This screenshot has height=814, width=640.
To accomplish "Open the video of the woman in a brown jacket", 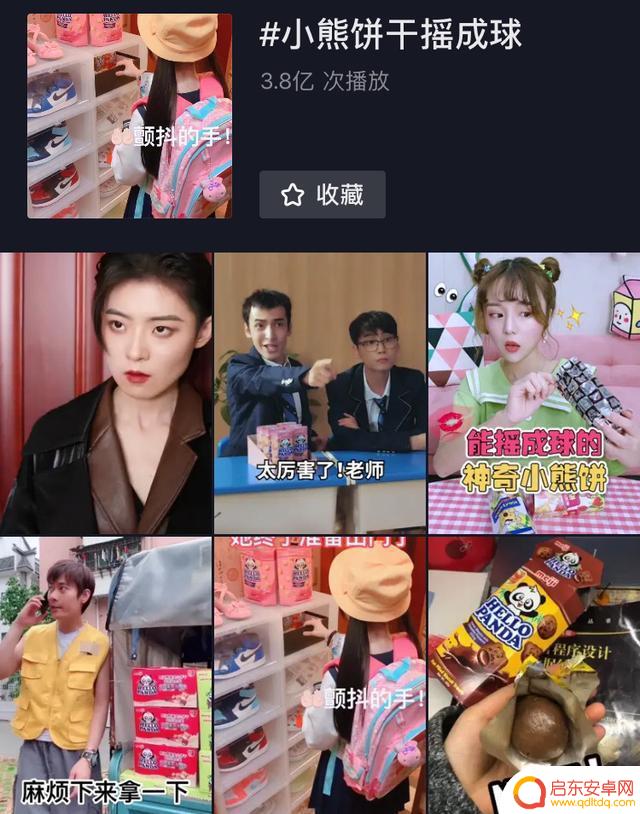I will (105, 393).
